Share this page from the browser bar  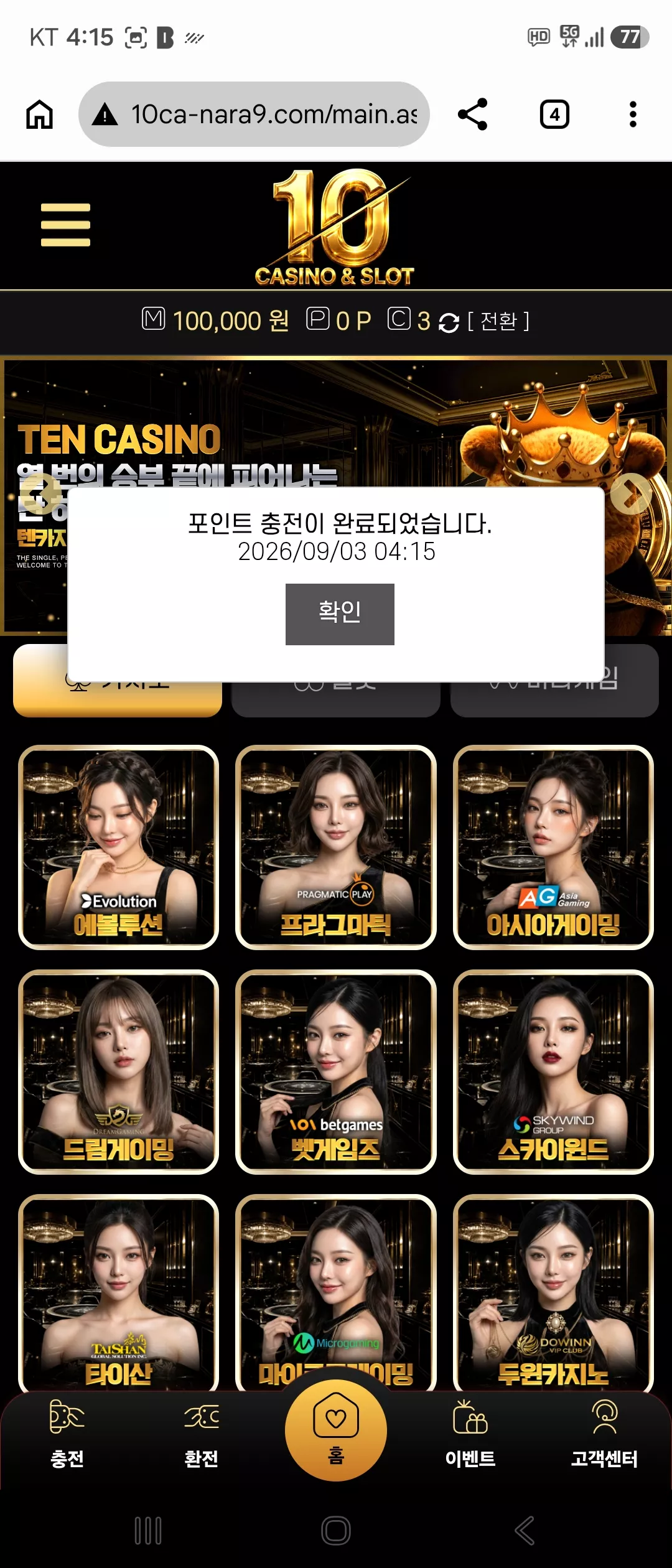472,114
